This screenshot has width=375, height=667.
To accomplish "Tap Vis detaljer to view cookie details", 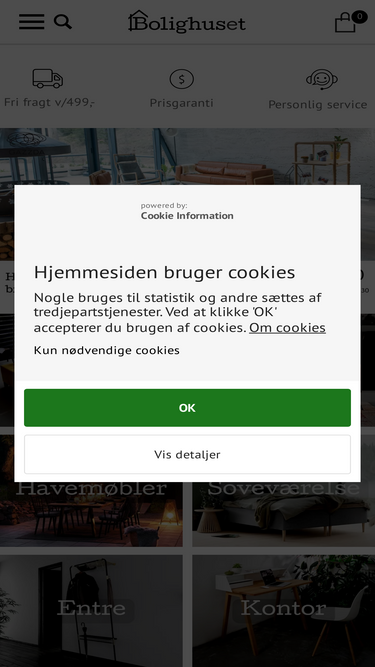I will [187, 454].
